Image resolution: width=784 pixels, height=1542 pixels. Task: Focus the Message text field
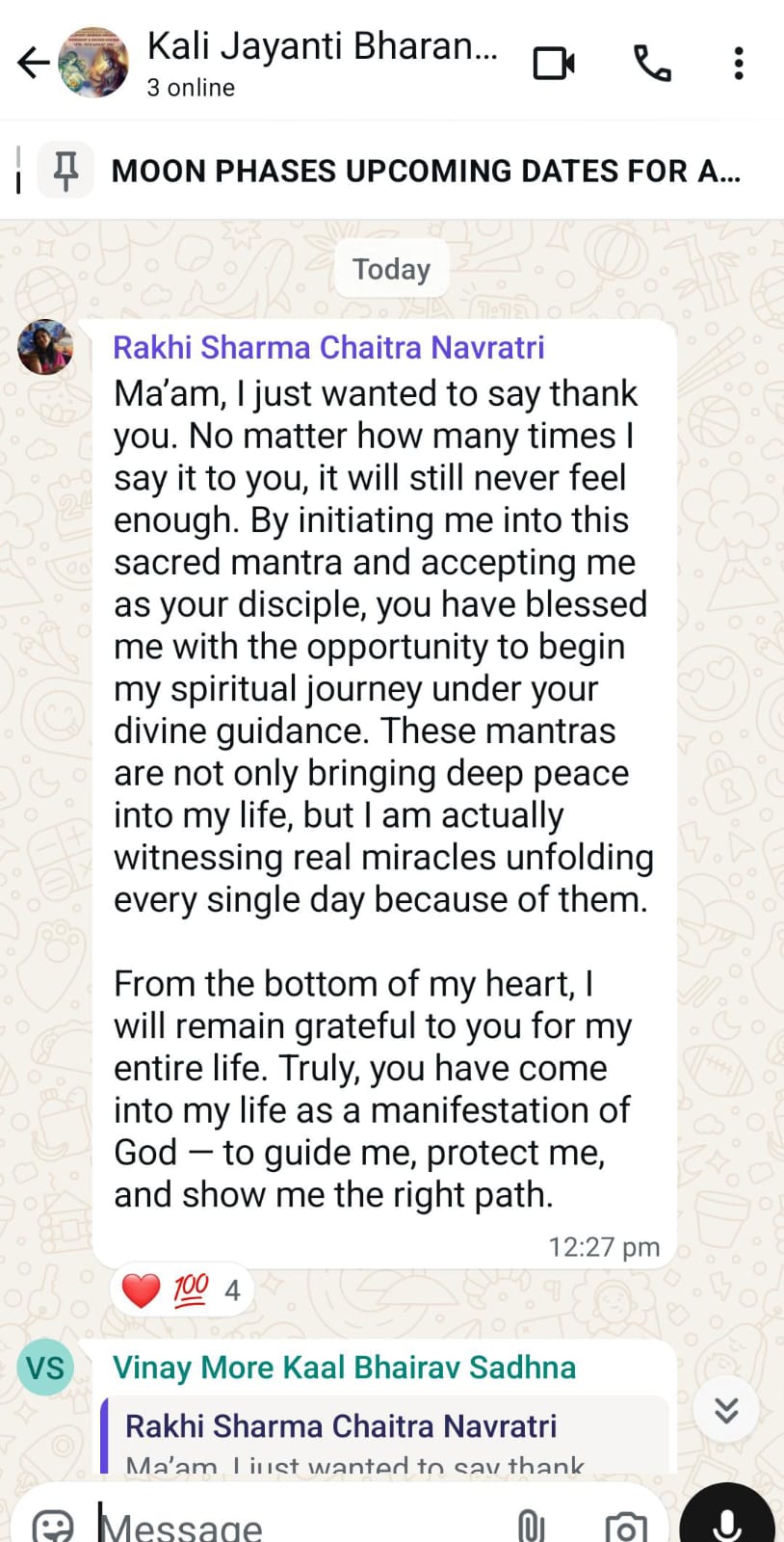point(289,1525)
